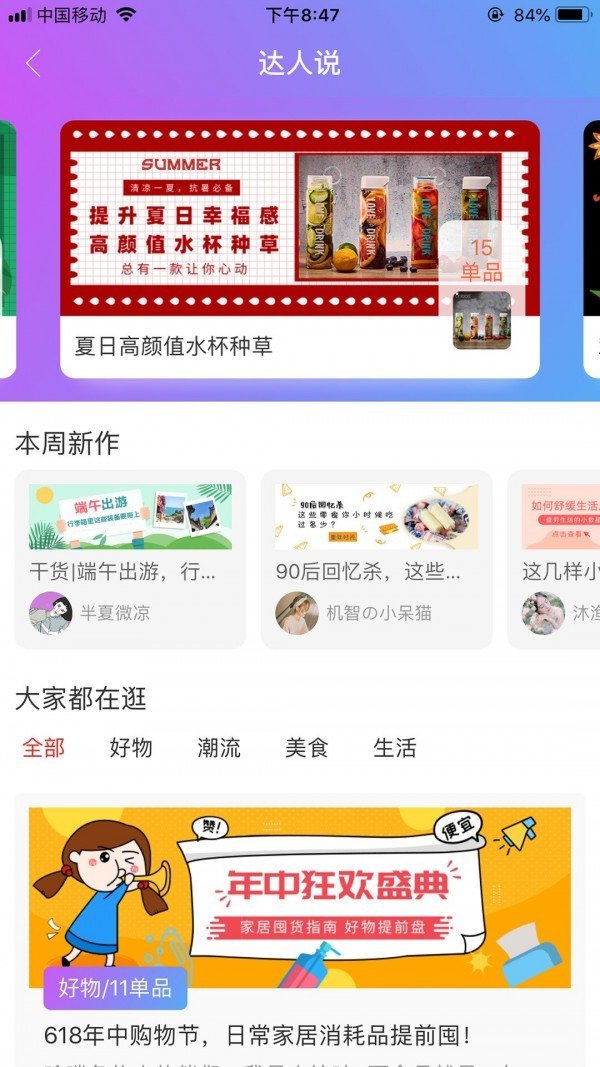
Task: Go back from 达人说 page
Action: 34,64
